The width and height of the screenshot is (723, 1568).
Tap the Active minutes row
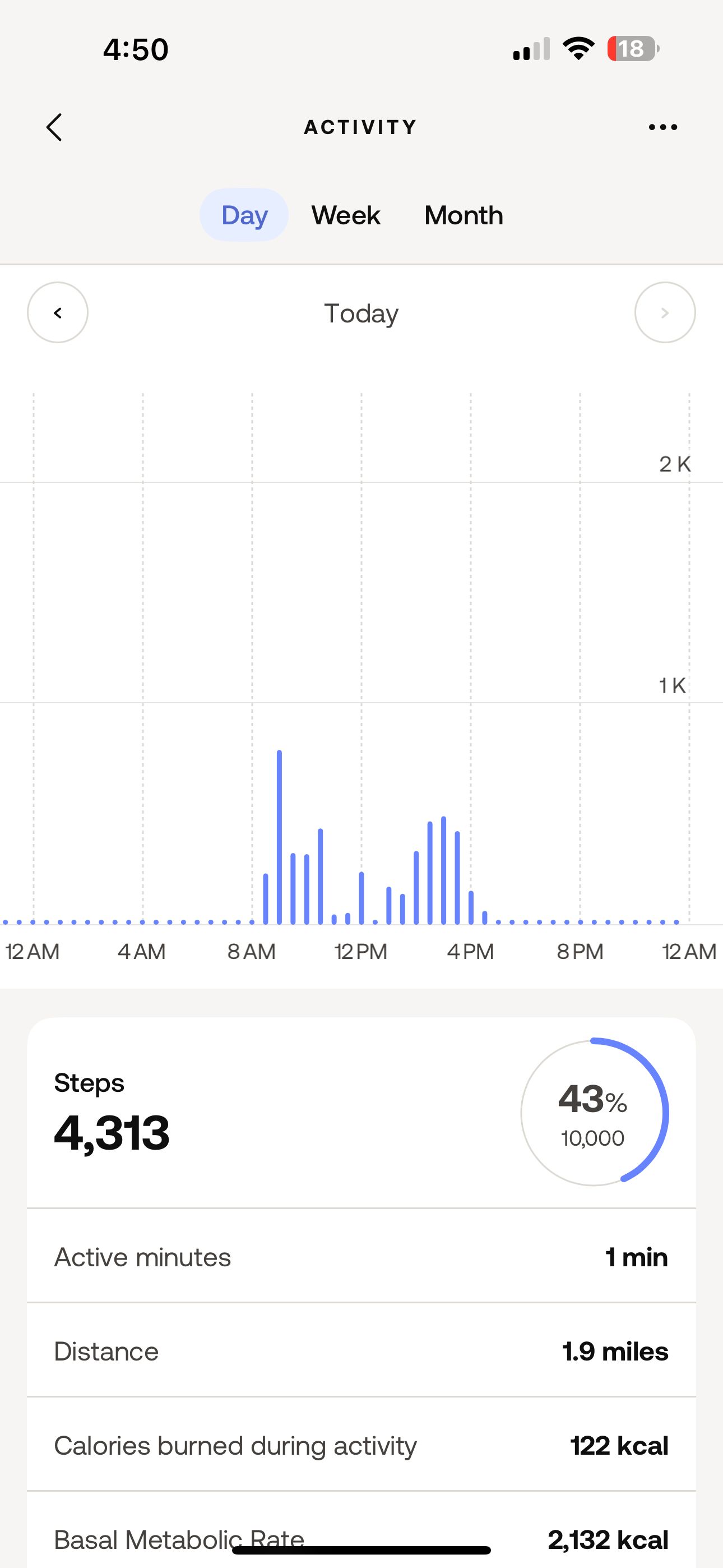[361, 1256]
